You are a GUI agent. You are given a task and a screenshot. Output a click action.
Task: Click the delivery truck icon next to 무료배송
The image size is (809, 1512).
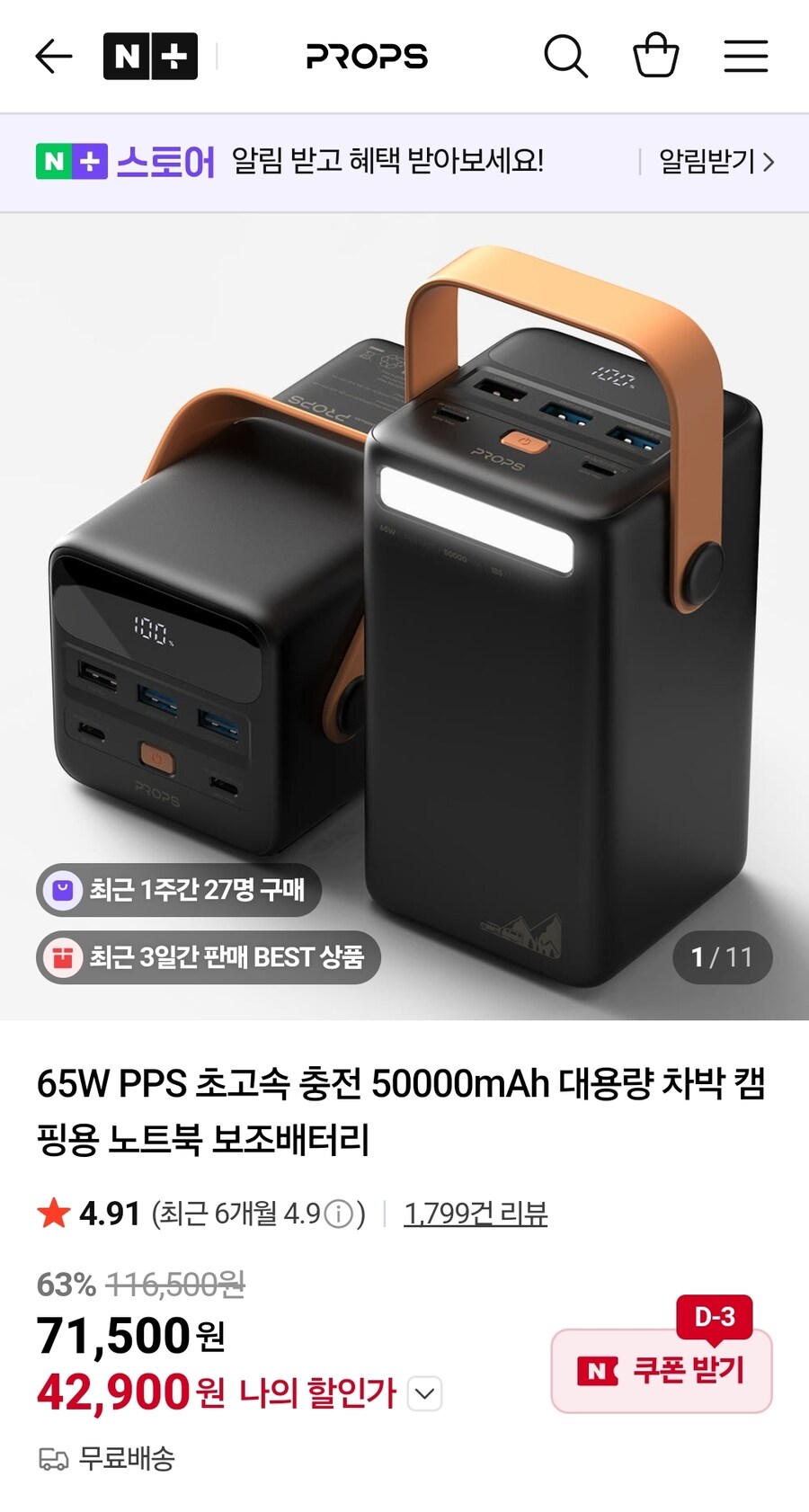coord(52,1456)
